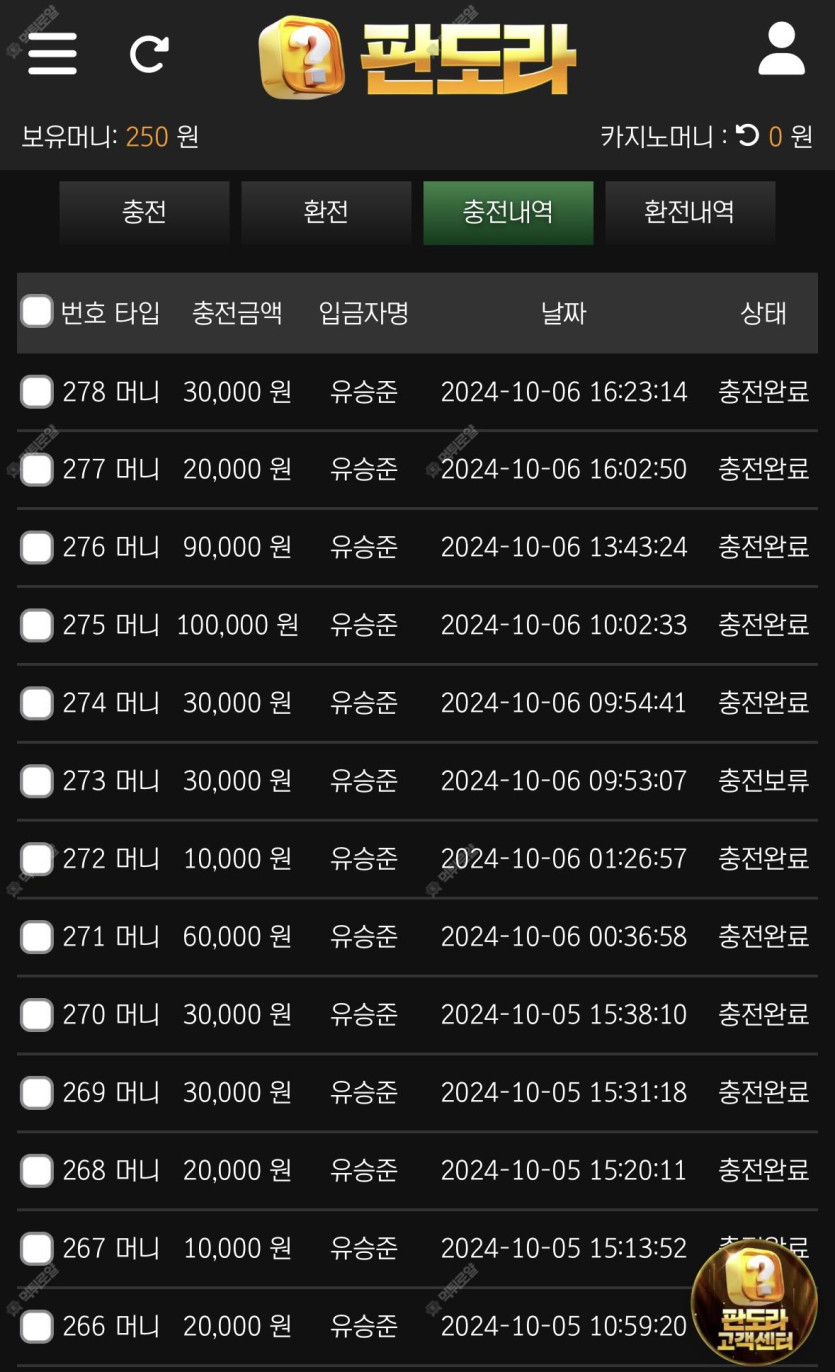The height and width of the screenshot is (1372, 835).
Task: Check the box for record 278
Action: coord(37,392)
